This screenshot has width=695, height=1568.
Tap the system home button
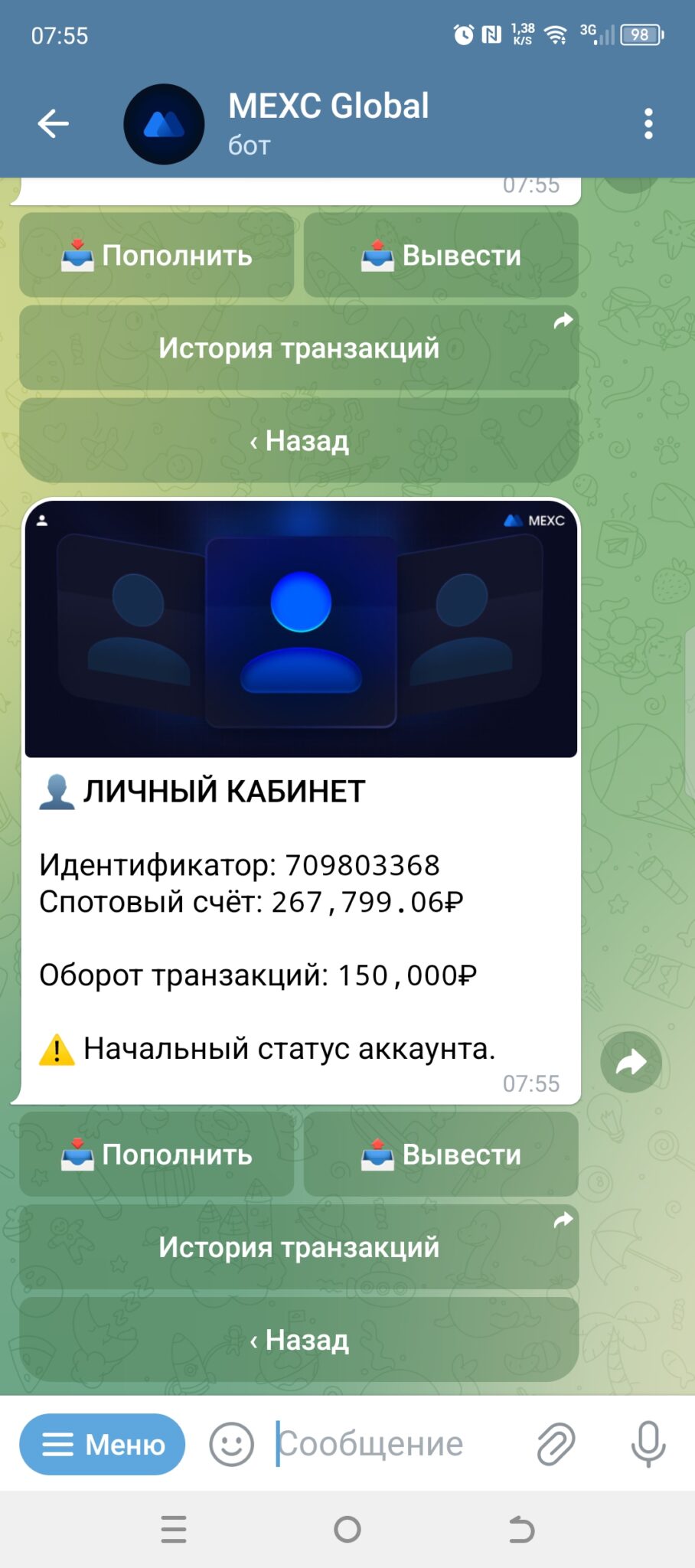click(347, 1529)
